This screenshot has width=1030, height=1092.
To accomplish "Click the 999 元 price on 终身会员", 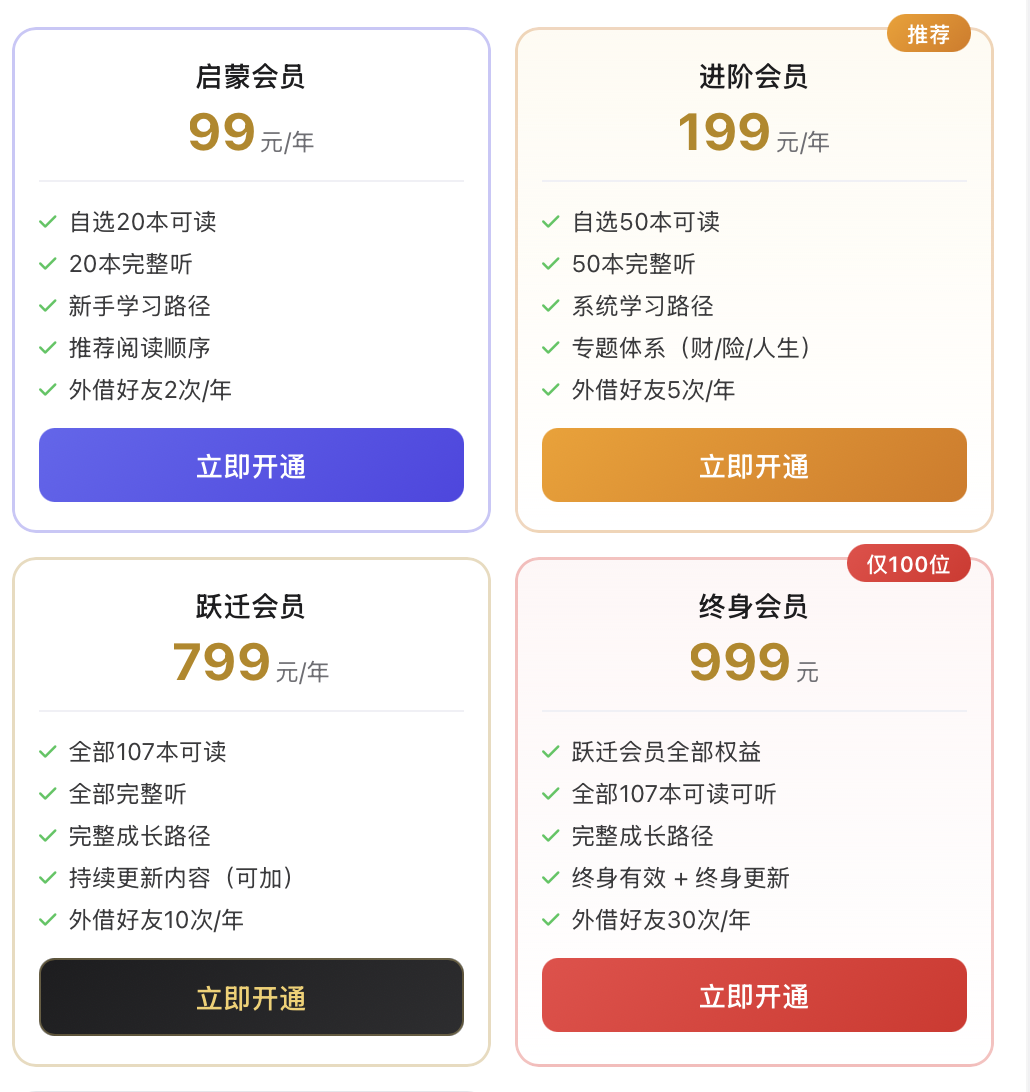I will click(753, 663).
